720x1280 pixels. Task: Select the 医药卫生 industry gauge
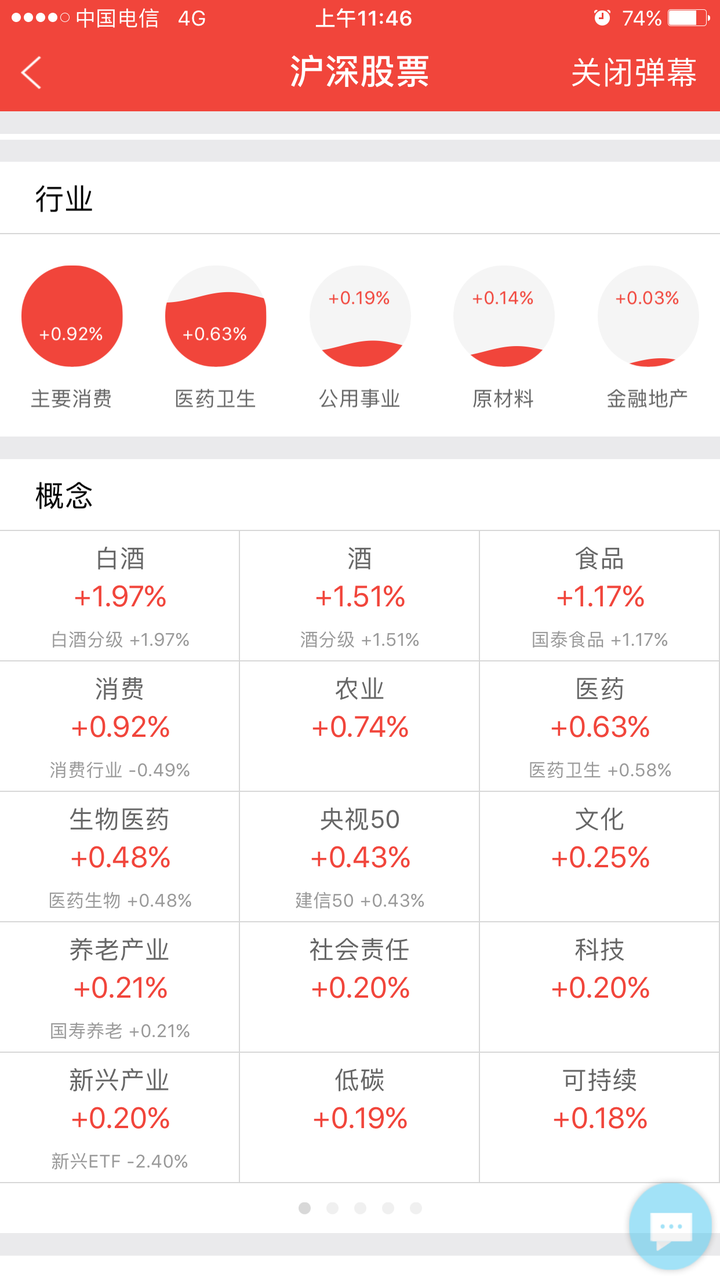tap(216, 315)
